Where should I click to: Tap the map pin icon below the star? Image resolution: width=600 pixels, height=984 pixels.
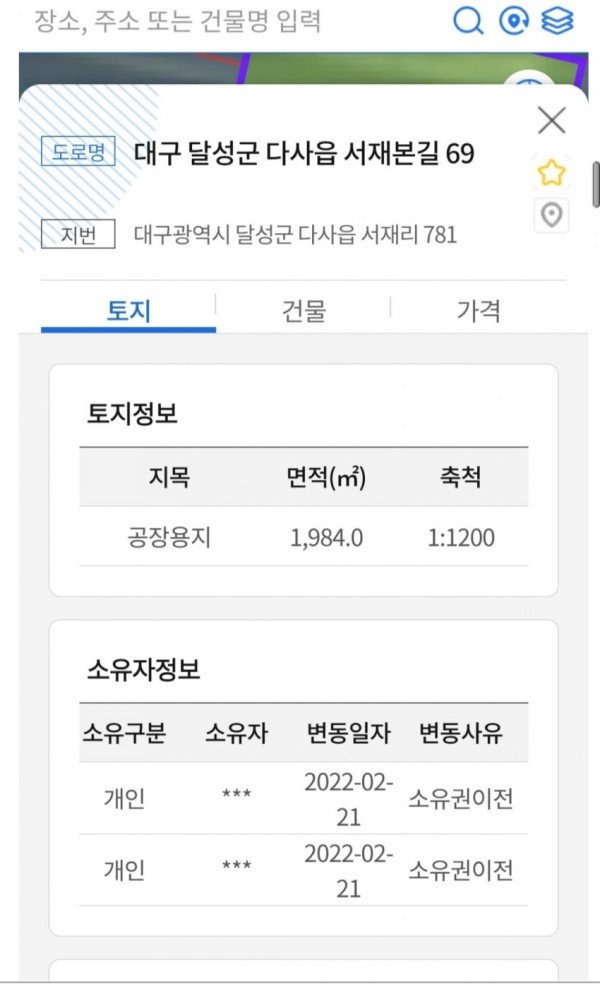[552, 215]
